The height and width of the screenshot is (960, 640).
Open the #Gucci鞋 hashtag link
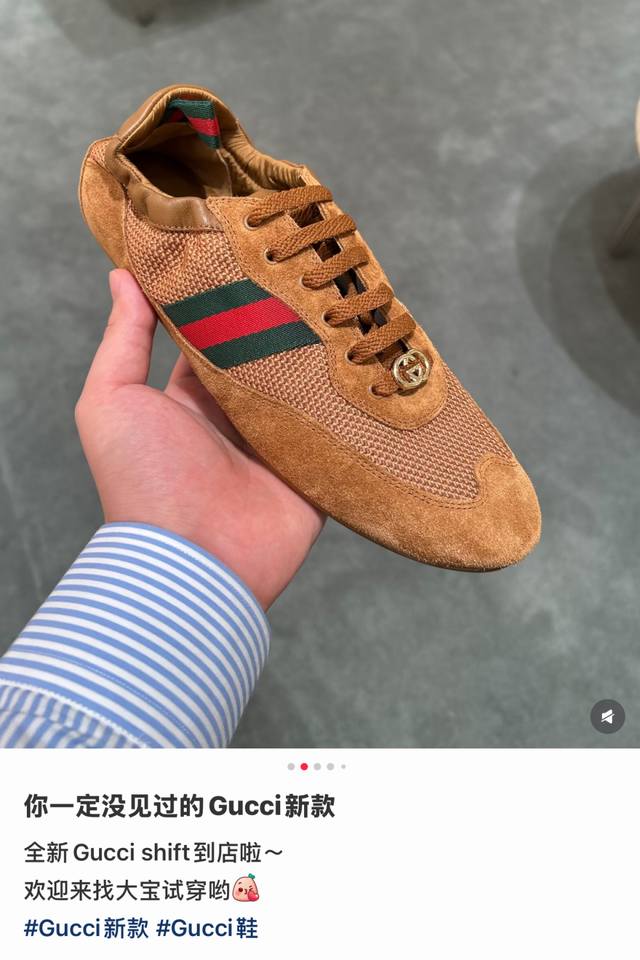[x=207, y=927]
